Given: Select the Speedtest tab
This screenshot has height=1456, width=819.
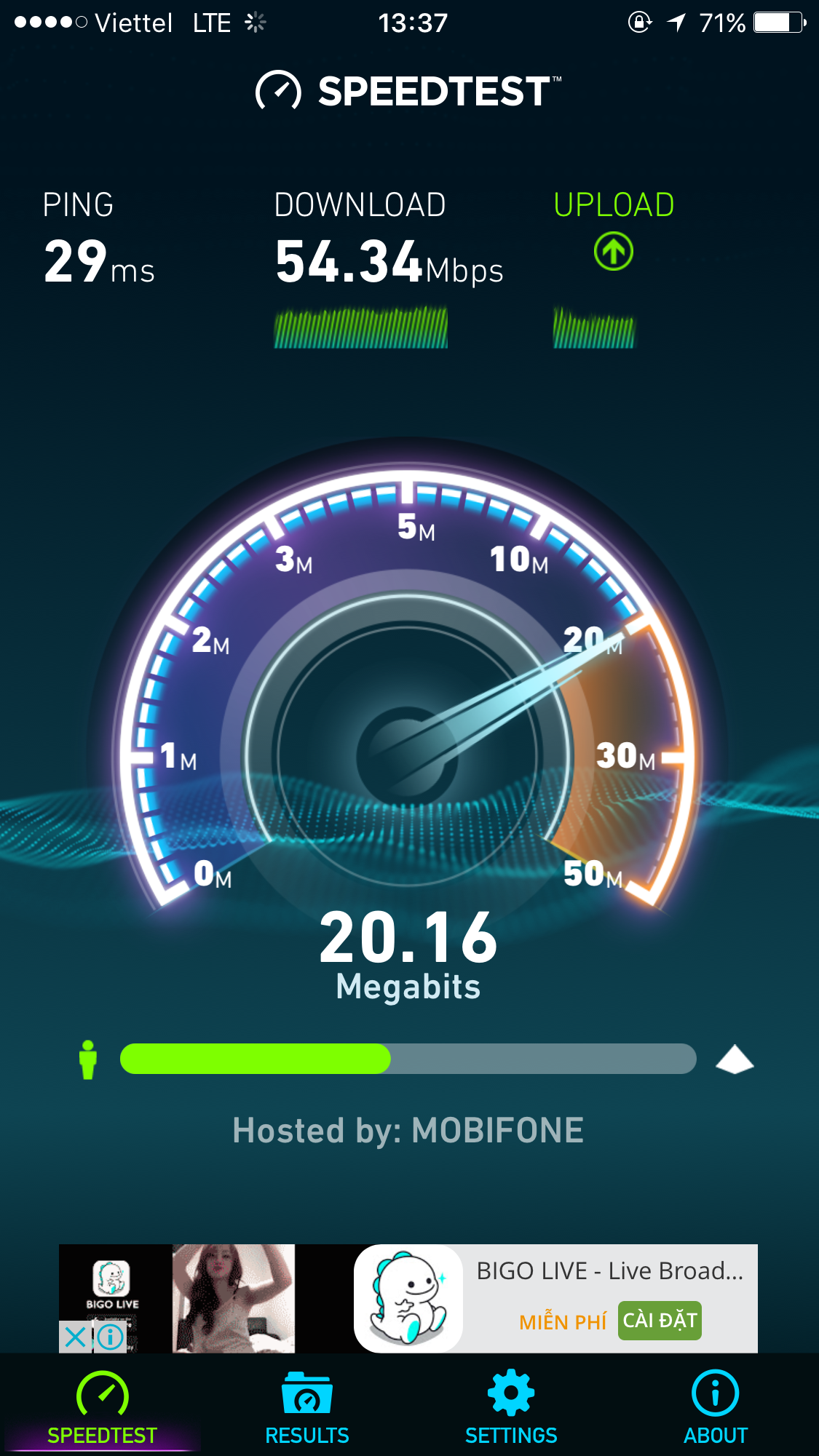Looking at the screenshot, I should [x=102, y=1407].
